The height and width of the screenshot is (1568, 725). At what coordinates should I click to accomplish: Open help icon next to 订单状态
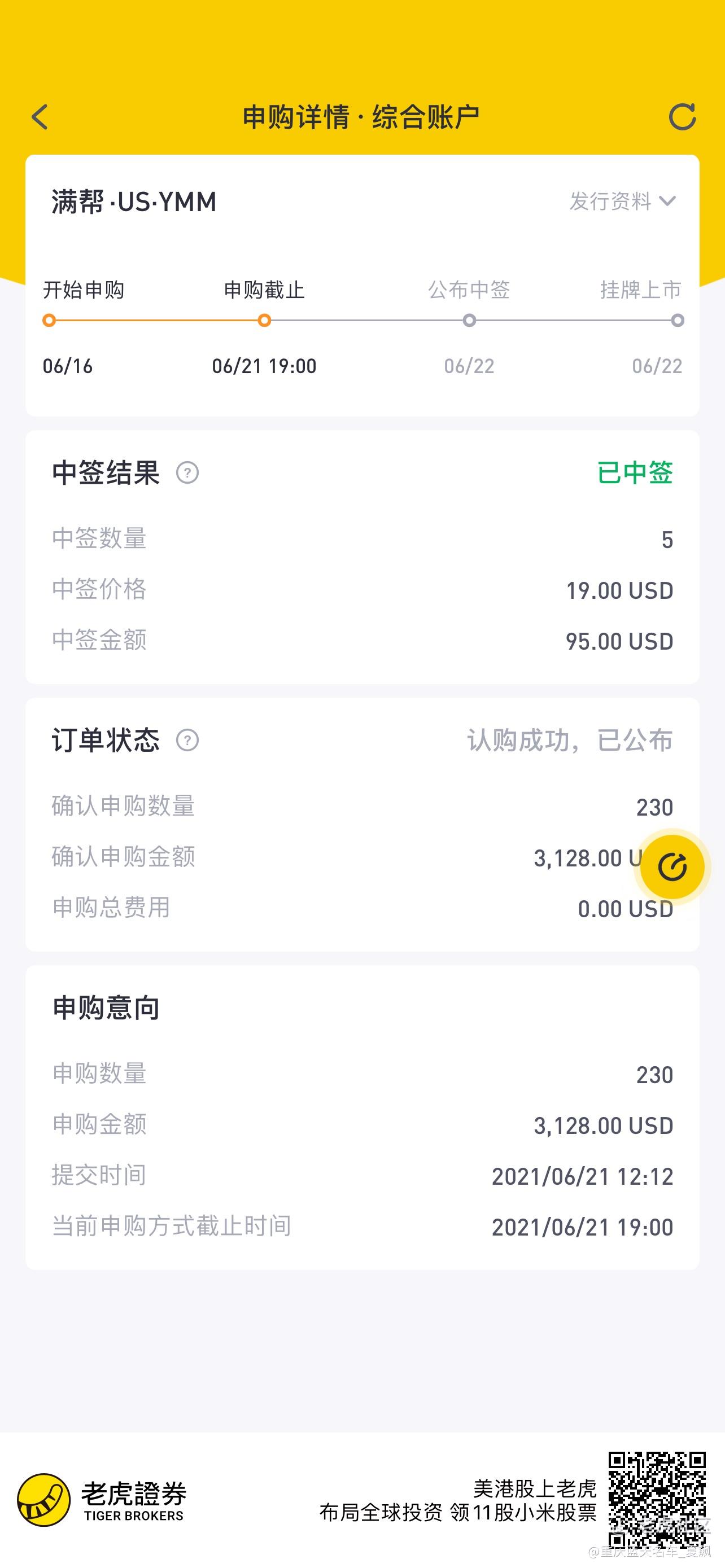pyautogui.click(x=187, y=740)
